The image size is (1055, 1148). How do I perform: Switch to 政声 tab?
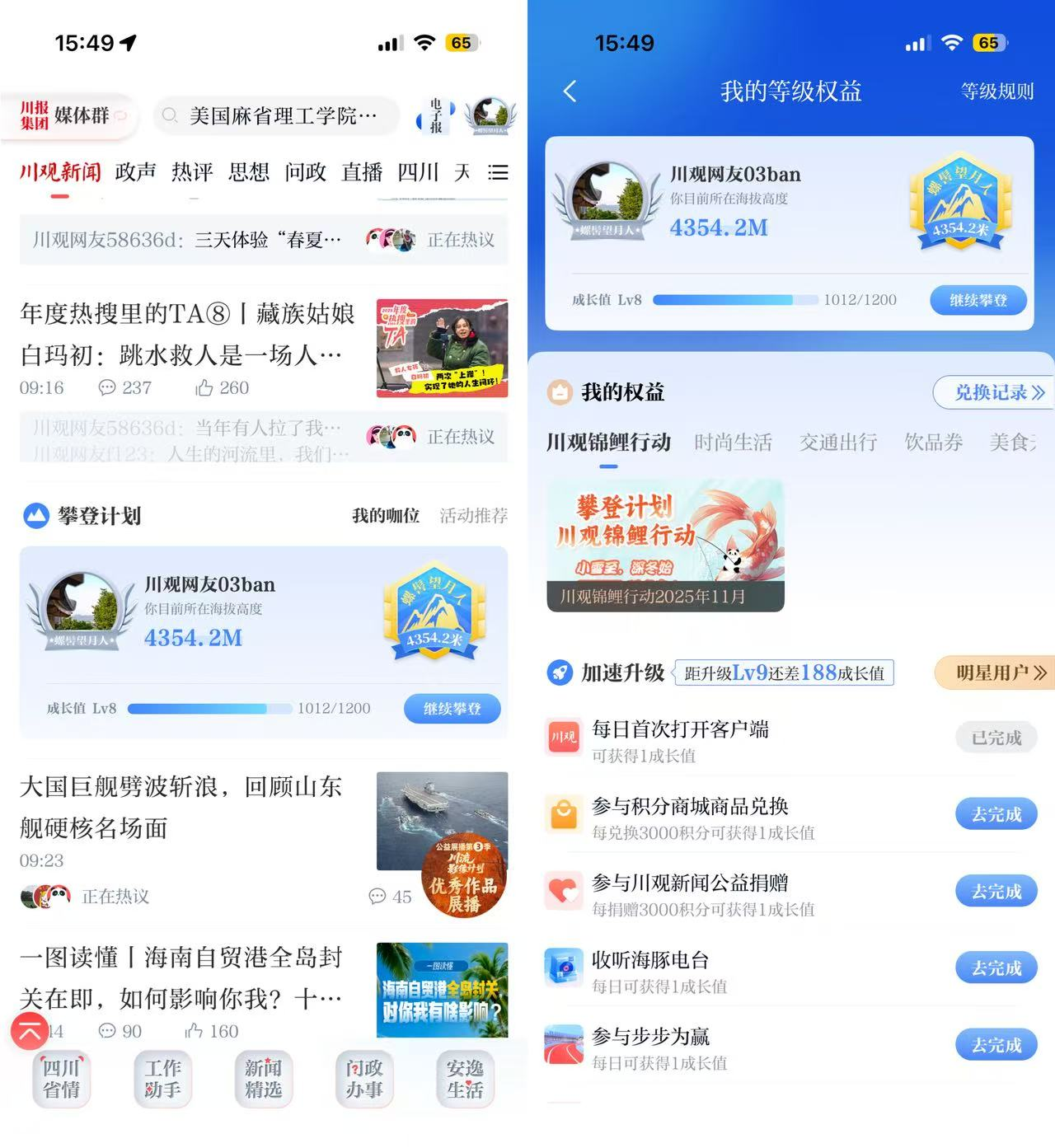coord(136,172)
